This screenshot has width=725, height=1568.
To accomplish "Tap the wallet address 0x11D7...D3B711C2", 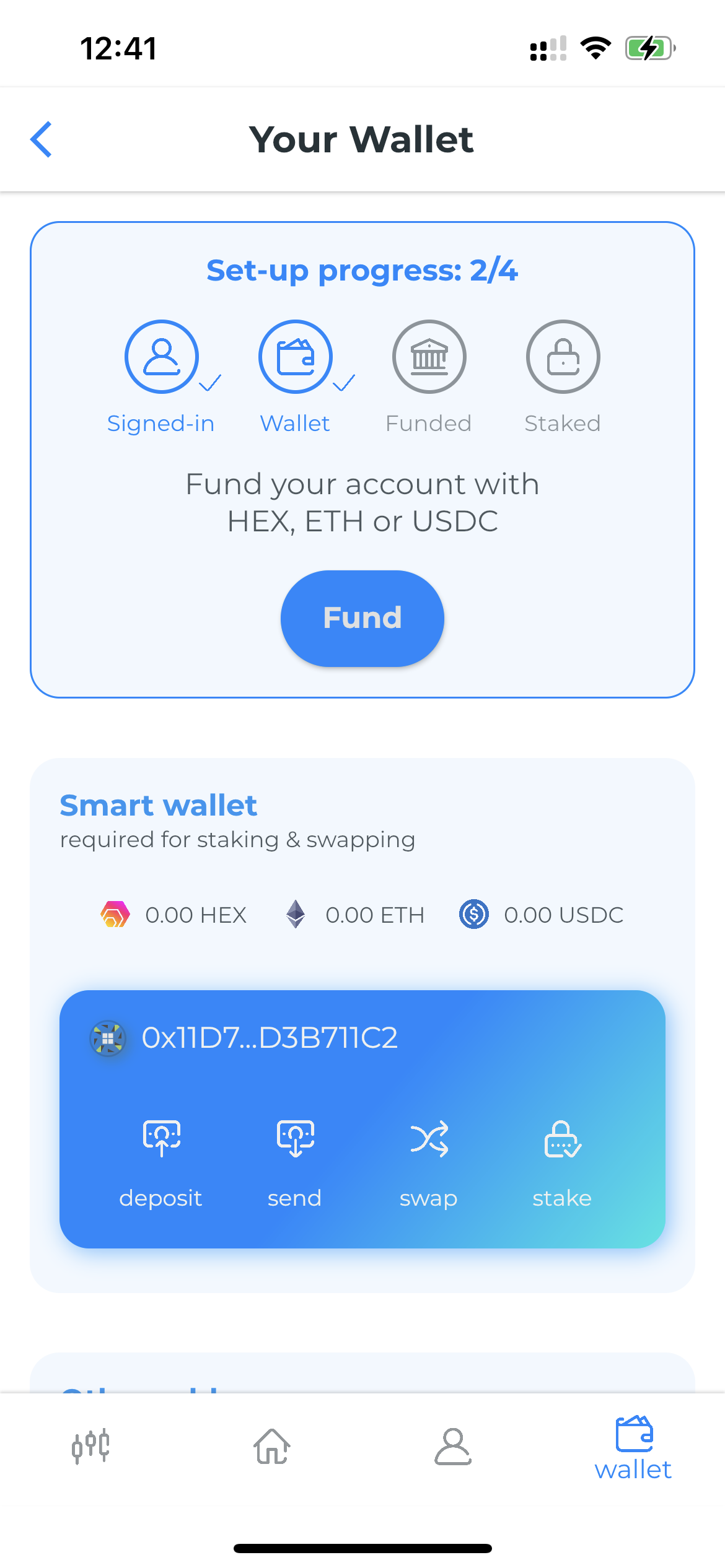I will [270, 1038].
